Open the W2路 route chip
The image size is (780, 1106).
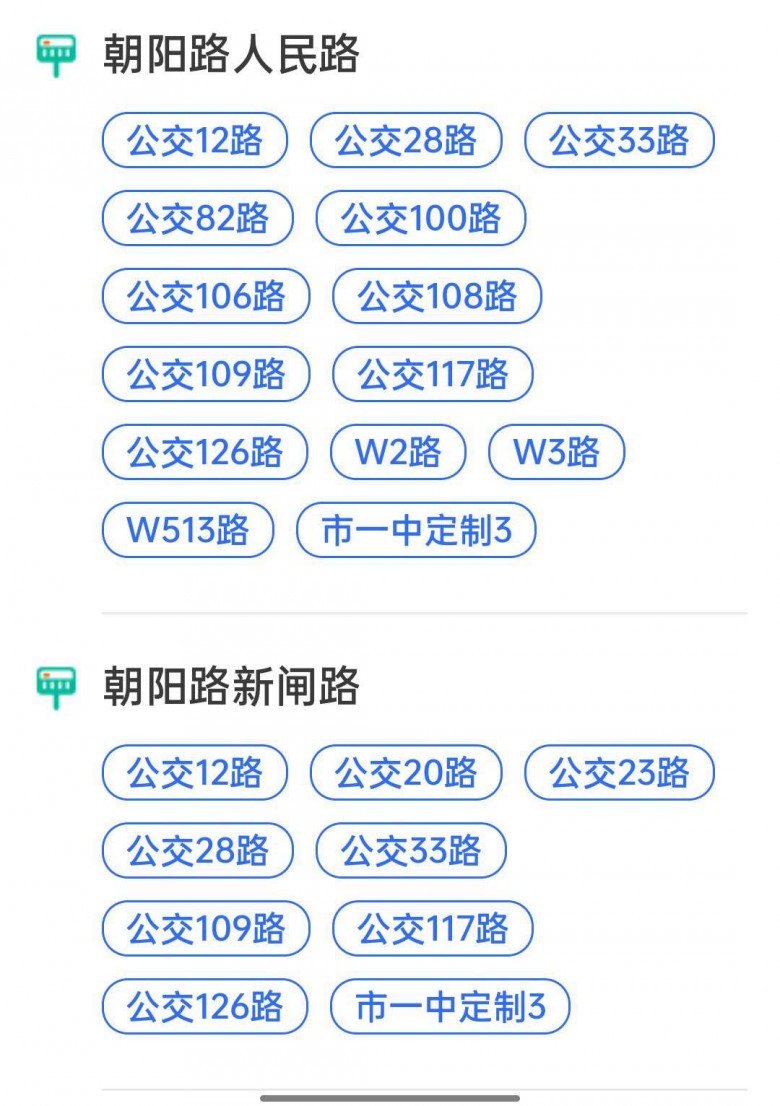click(x=398, y=452)
